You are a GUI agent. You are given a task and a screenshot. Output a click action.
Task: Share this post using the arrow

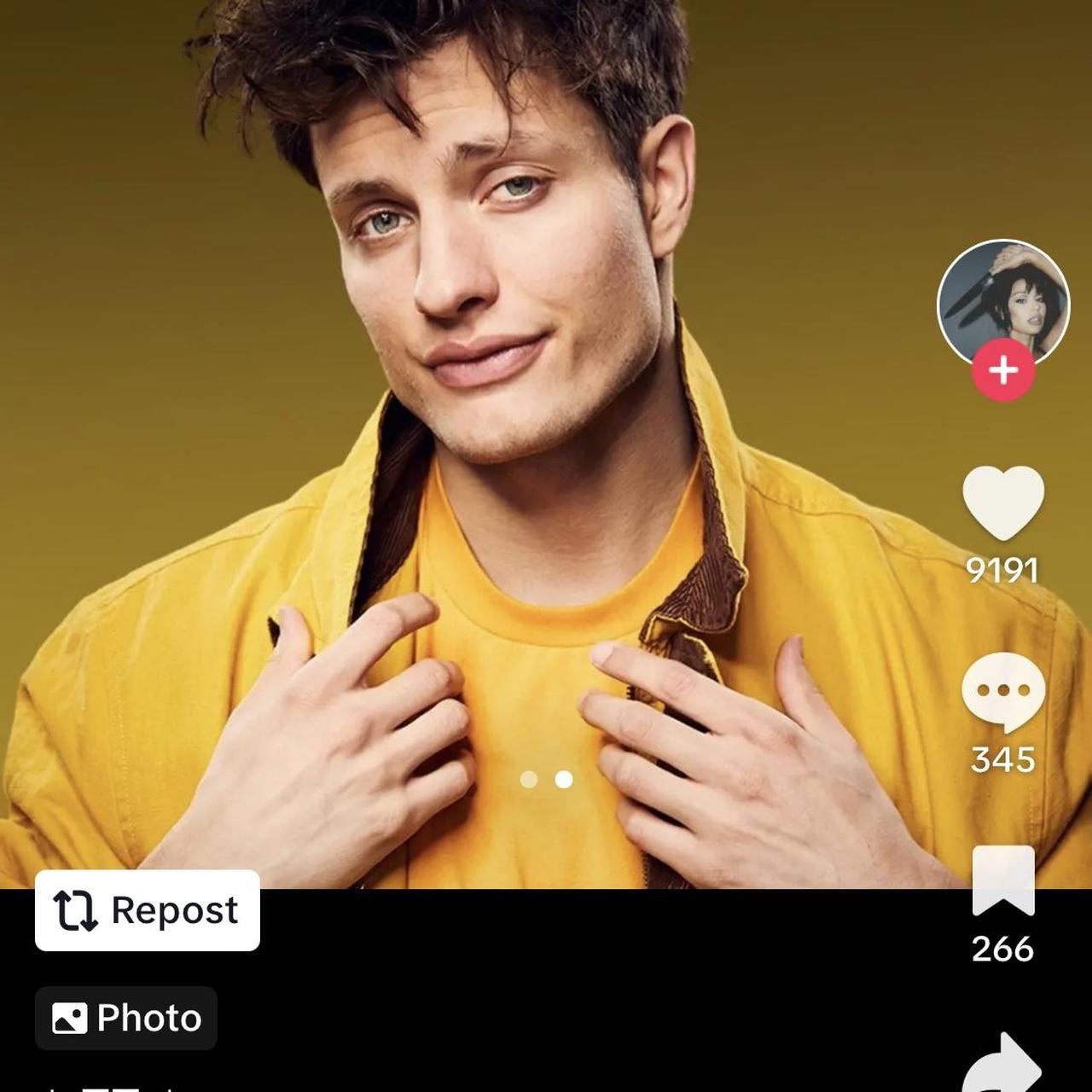pos(1003,1065)
